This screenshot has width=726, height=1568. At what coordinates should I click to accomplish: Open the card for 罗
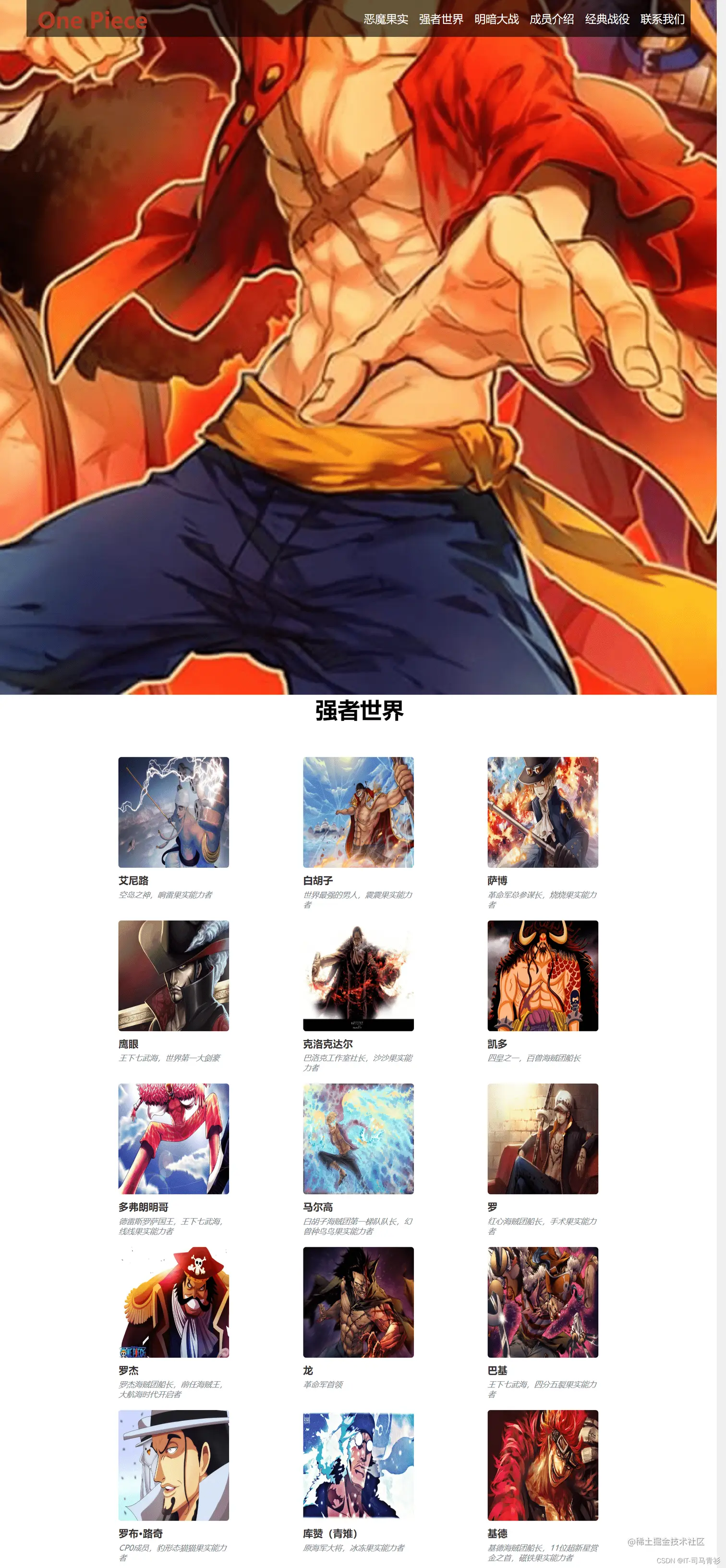(x=542, y=1138)
